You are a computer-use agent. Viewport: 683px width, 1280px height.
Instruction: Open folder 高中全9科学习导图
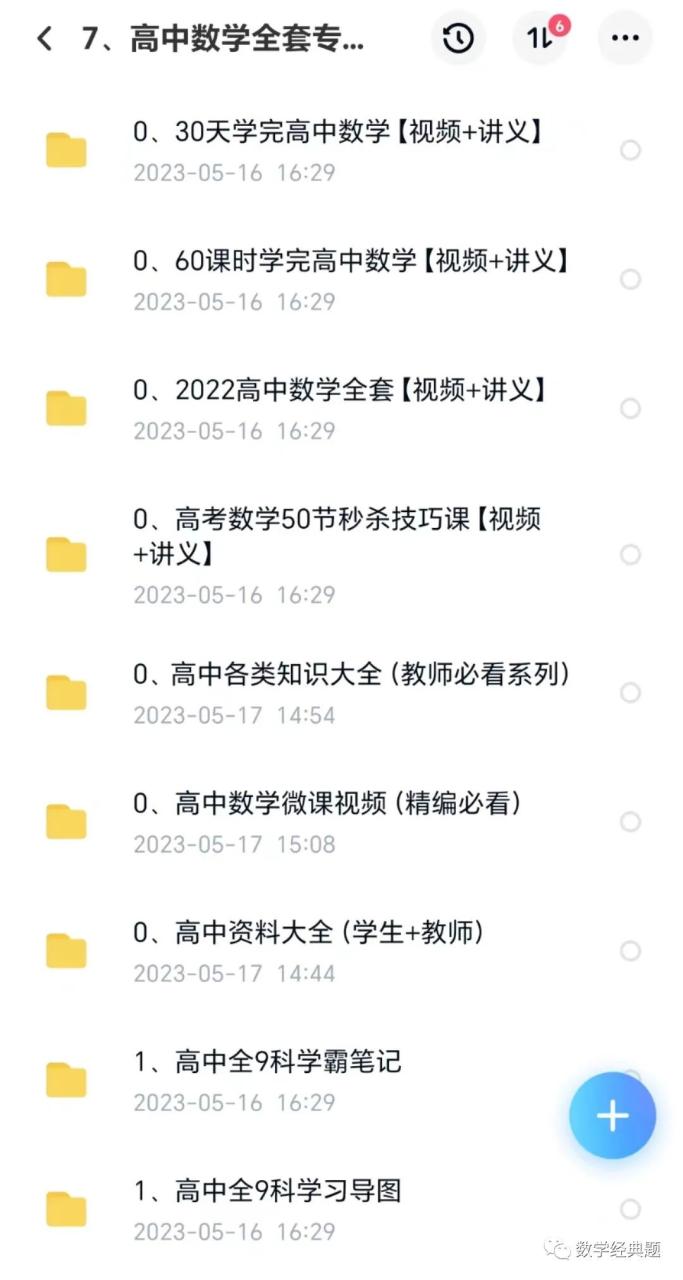341,1208
